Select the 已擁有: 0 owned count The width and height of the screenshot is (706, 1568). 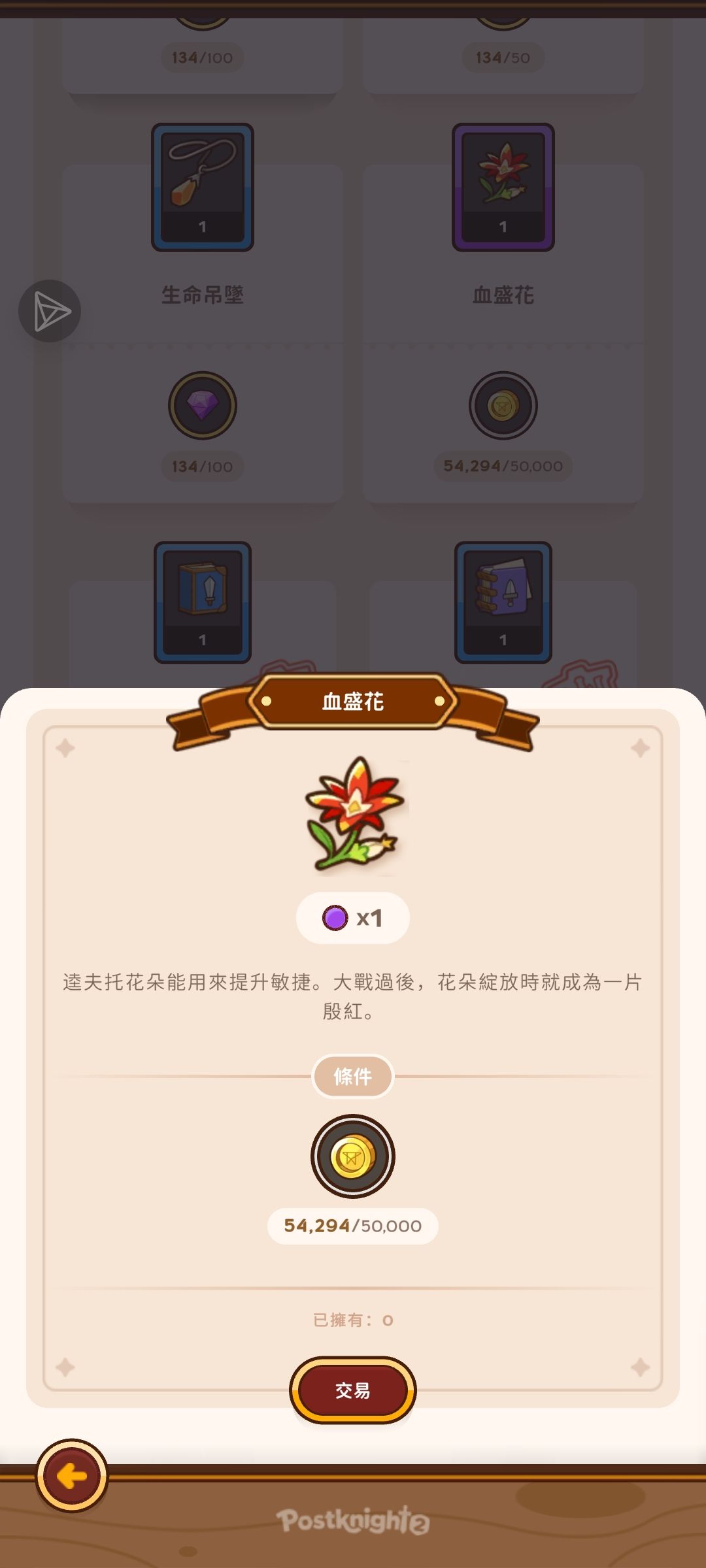pyautogui.click(x=353, y=1320)
